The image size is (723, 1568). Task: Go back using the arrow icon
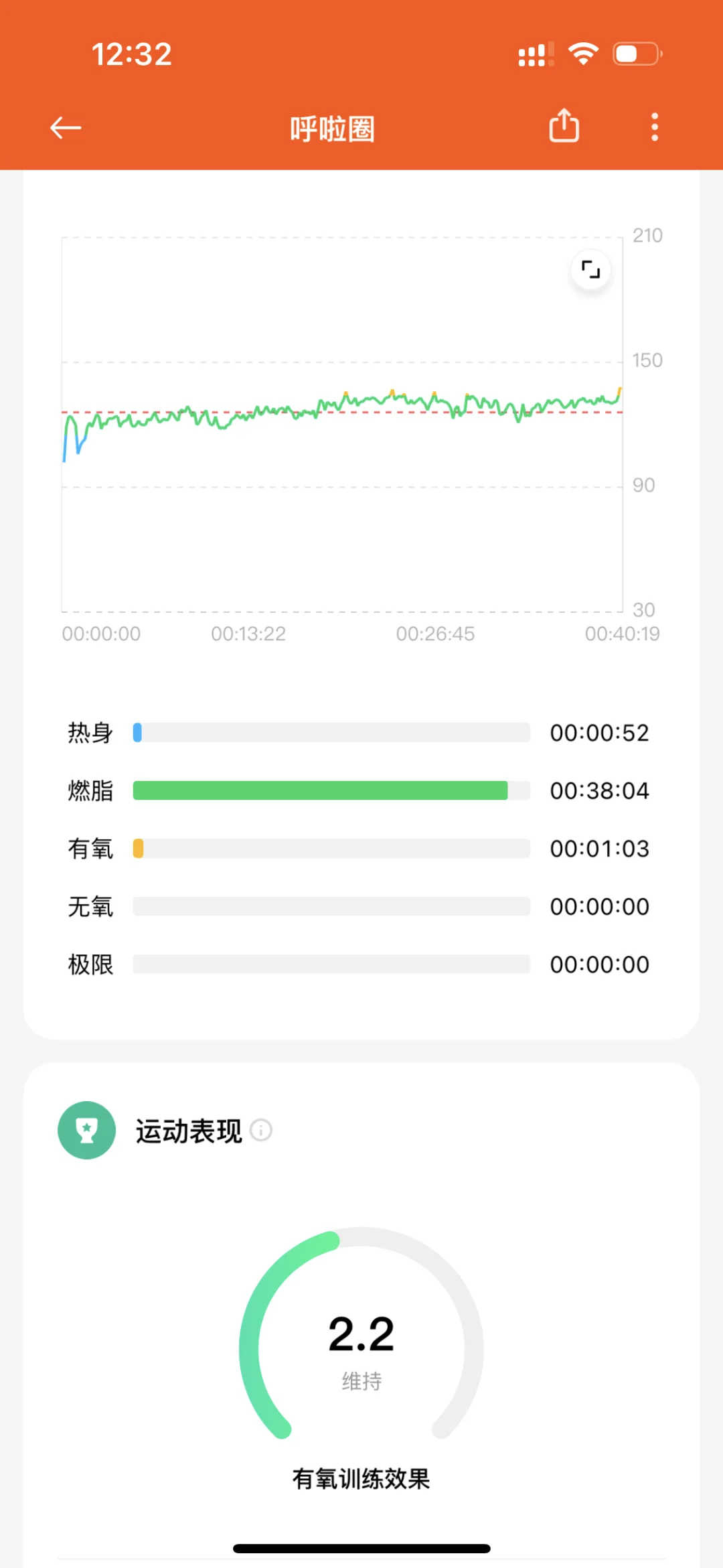point(66,127)
